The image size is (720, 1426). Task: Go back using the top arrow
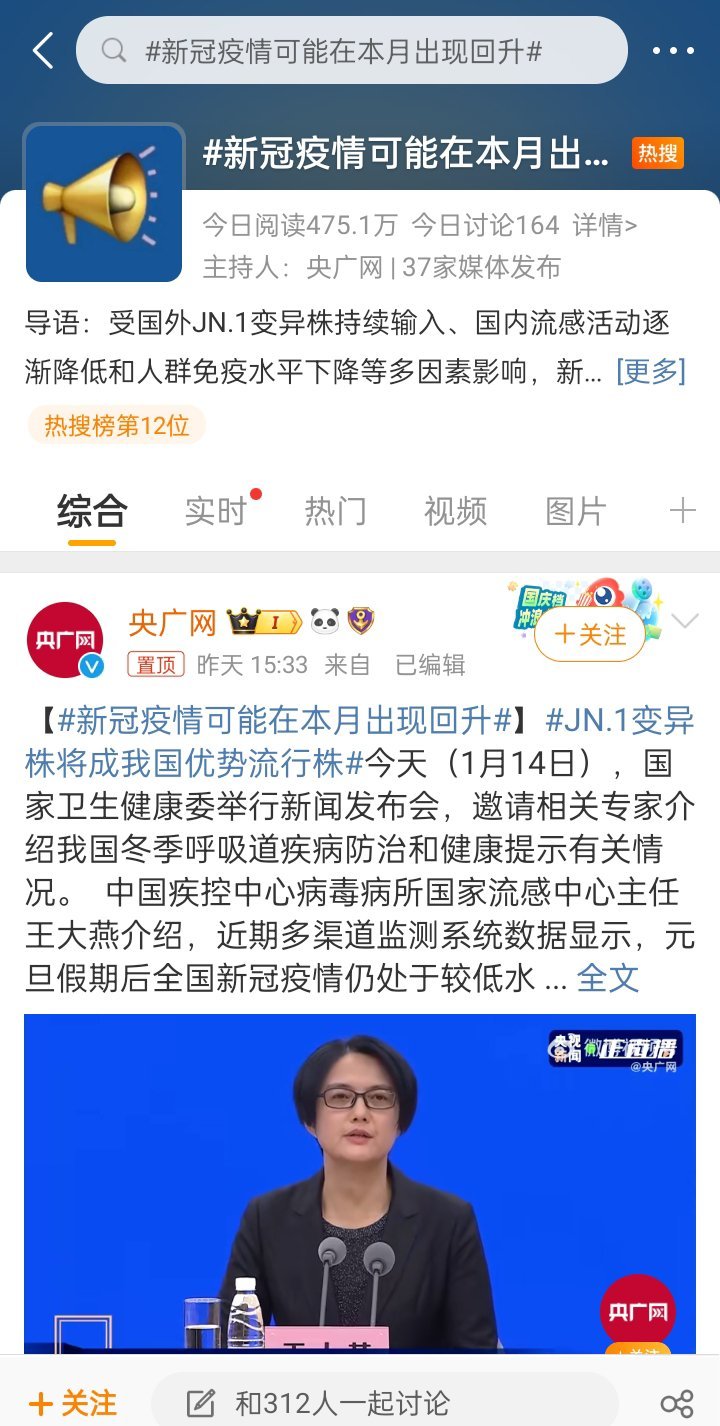point(42,50)
